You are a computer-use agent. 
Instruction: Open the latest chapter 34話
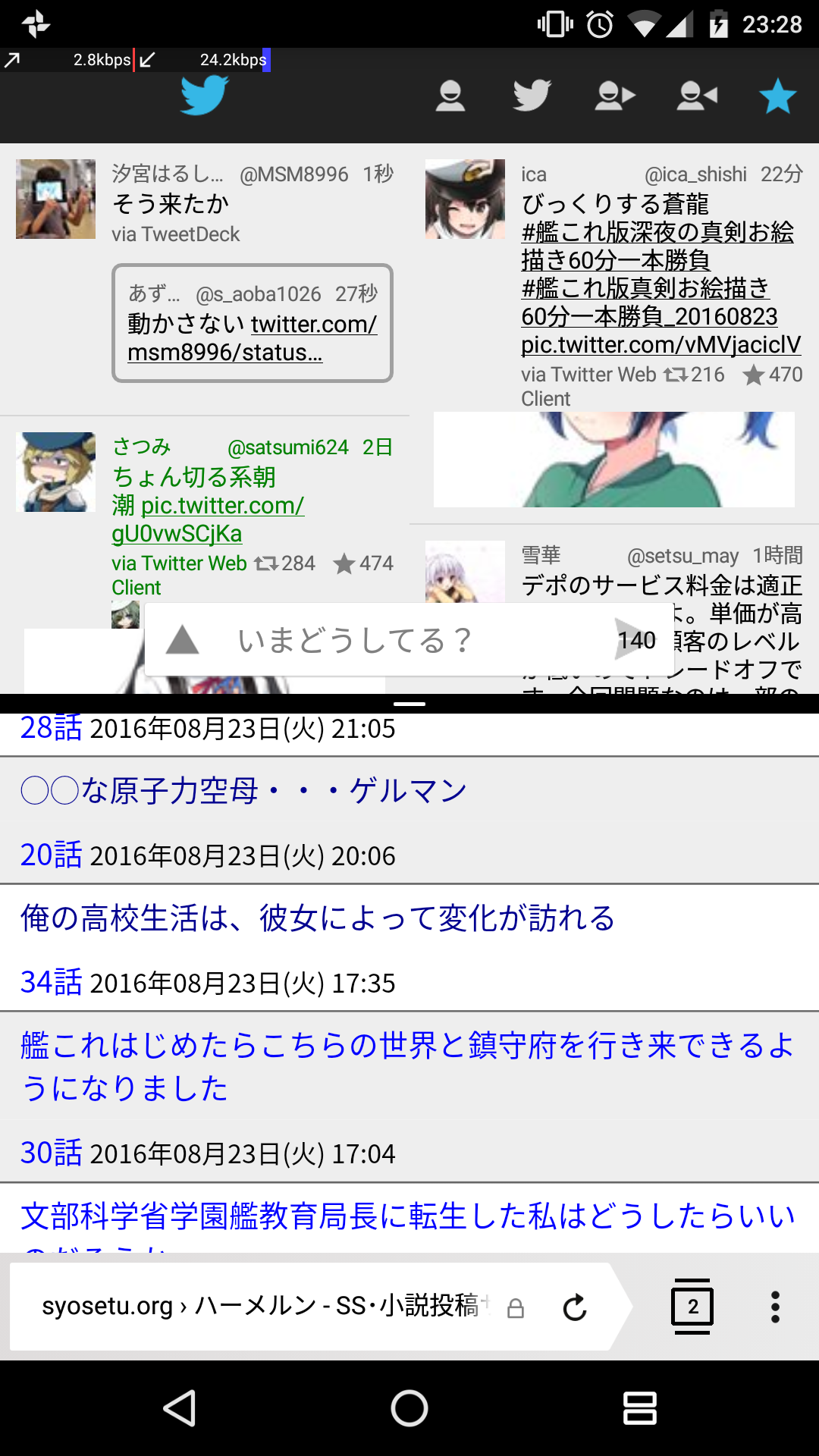51,982
